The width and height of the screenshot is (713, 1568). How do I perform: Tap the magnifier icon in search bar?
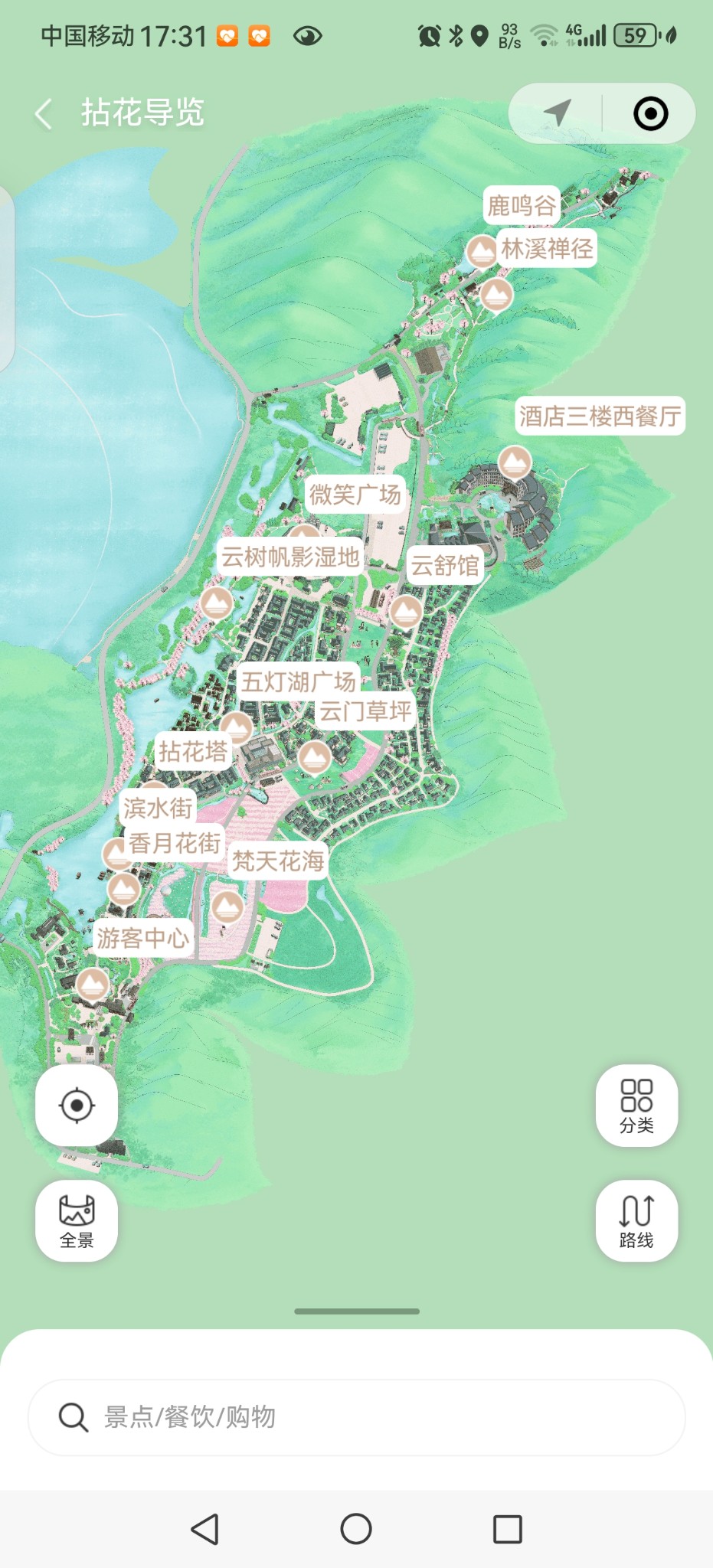(74, 1417)
